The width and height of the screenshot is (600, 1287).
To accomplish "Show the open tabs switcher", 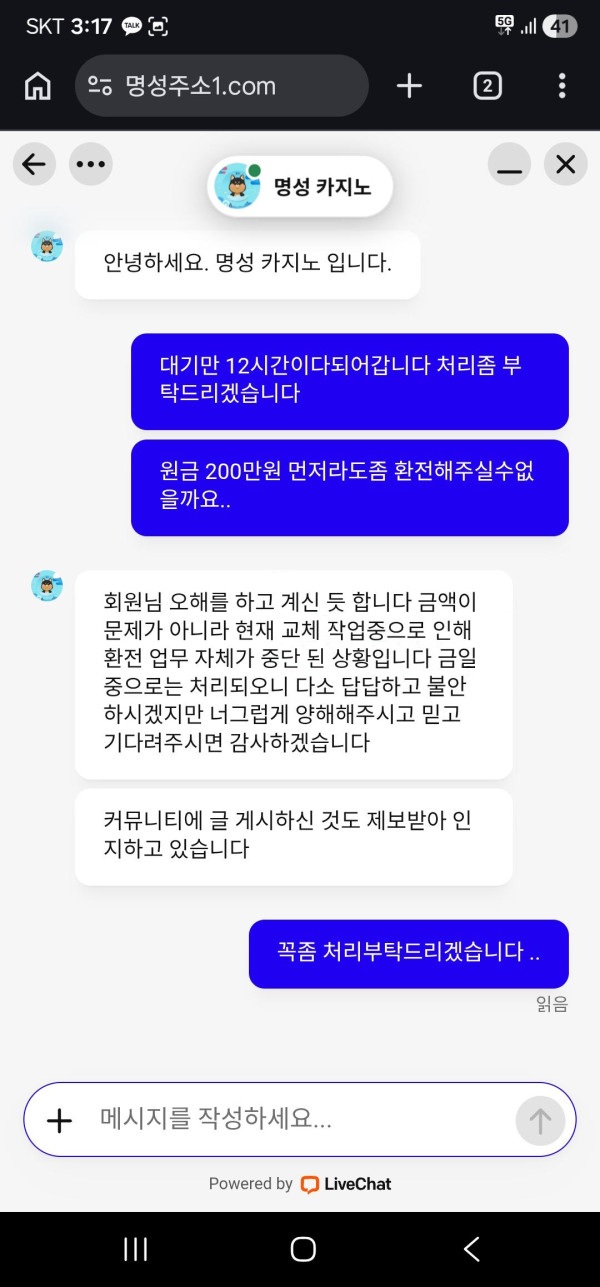I will [487, 86].
